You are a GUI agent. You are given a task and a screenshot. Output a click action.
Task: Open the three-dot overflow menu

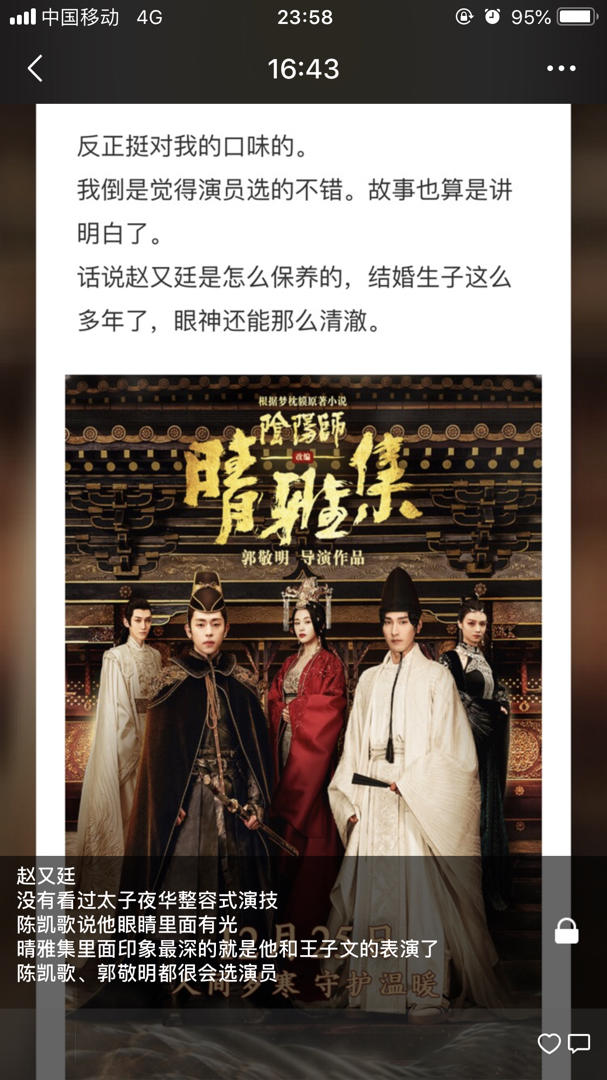[562, 68]
